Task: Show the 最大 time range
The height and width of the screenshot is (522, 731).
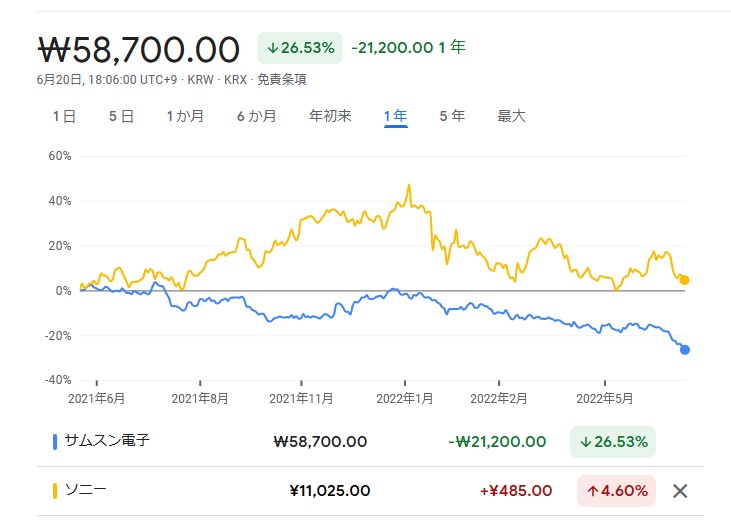Action: click(x=511, y=116)
